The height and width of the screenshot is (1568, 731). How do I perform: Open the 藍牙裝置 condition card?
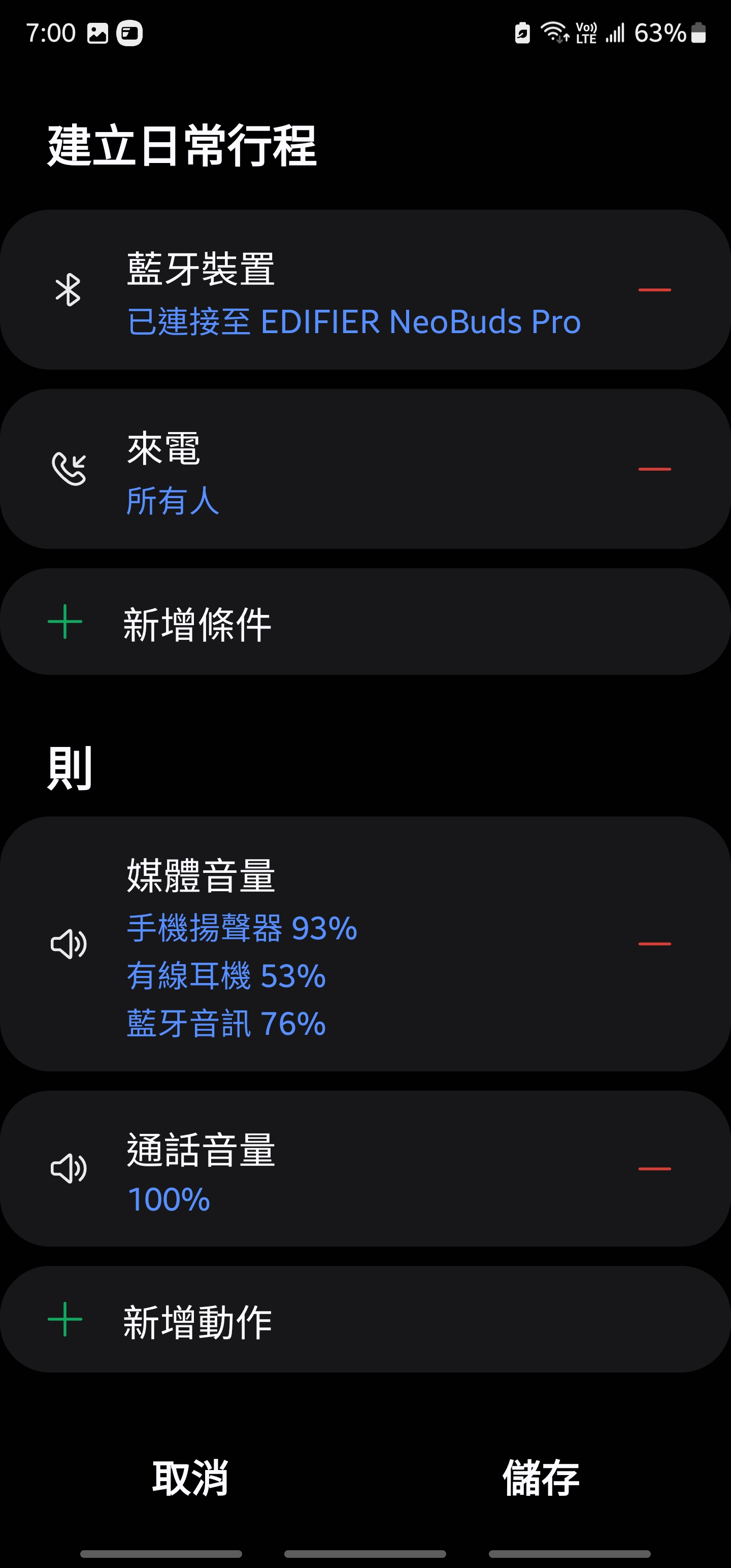pyautogui.click(x=365, y=290)
